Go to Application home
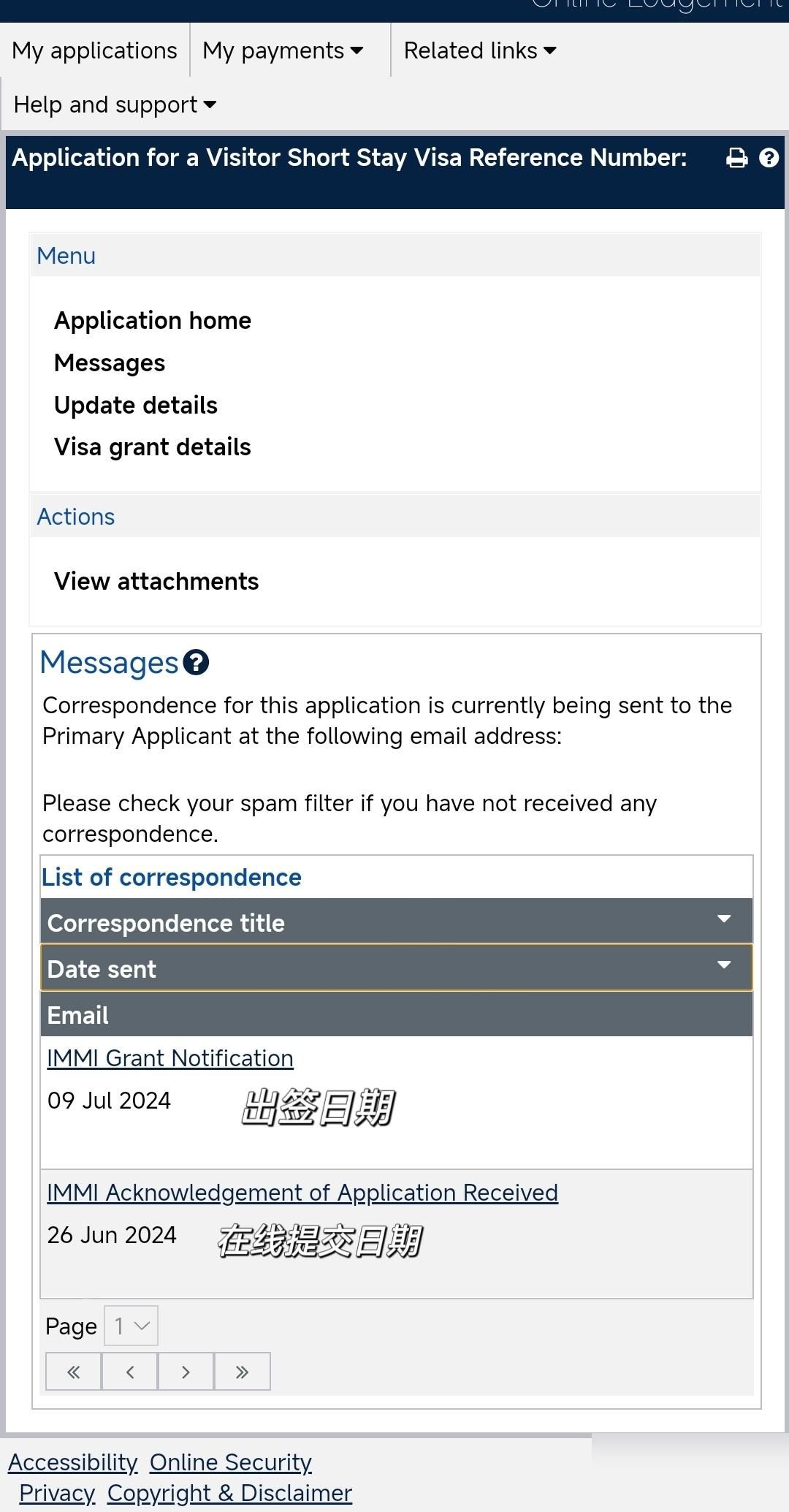 [153, 320]
